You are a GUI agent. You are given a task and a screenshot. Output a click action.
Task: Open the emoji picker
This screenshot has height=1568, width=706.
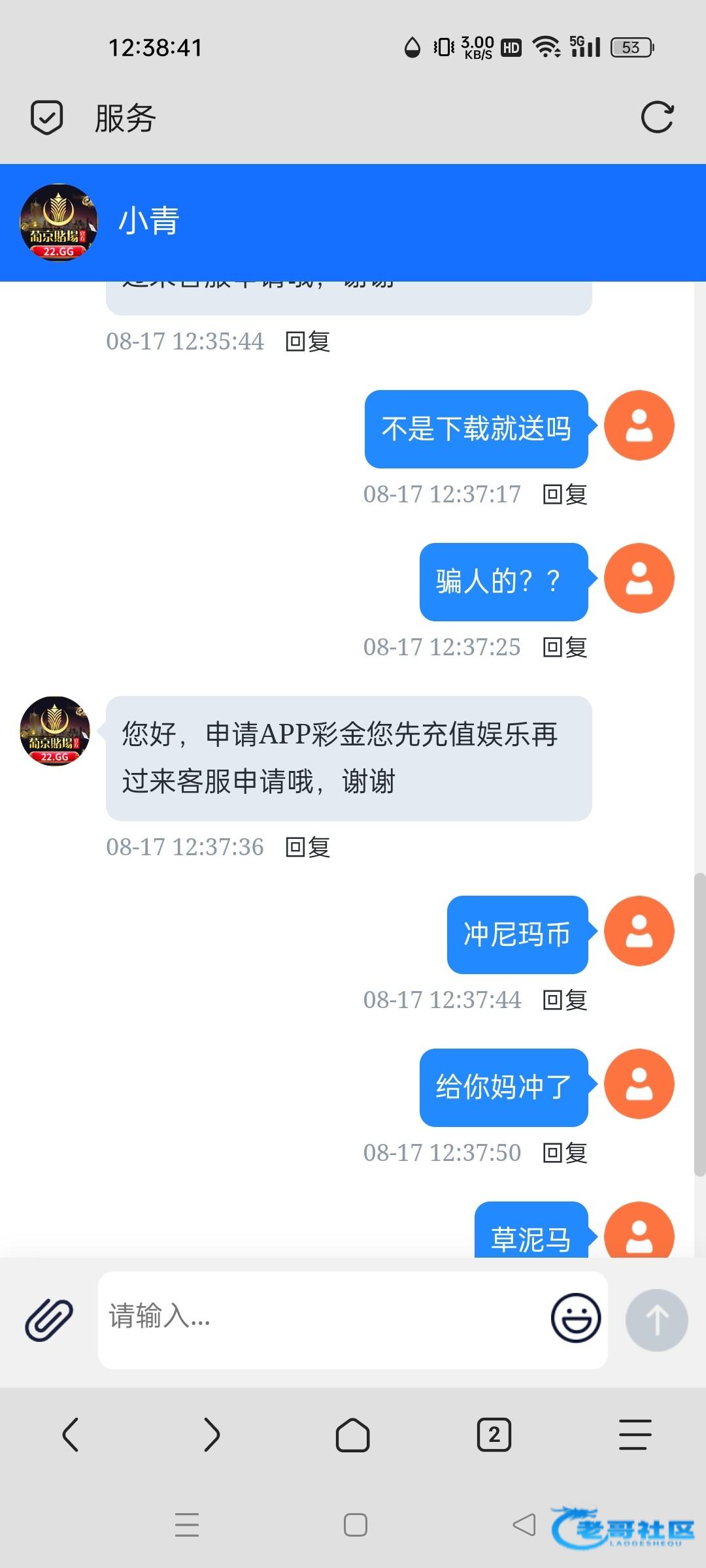(x=576, y=1318)
